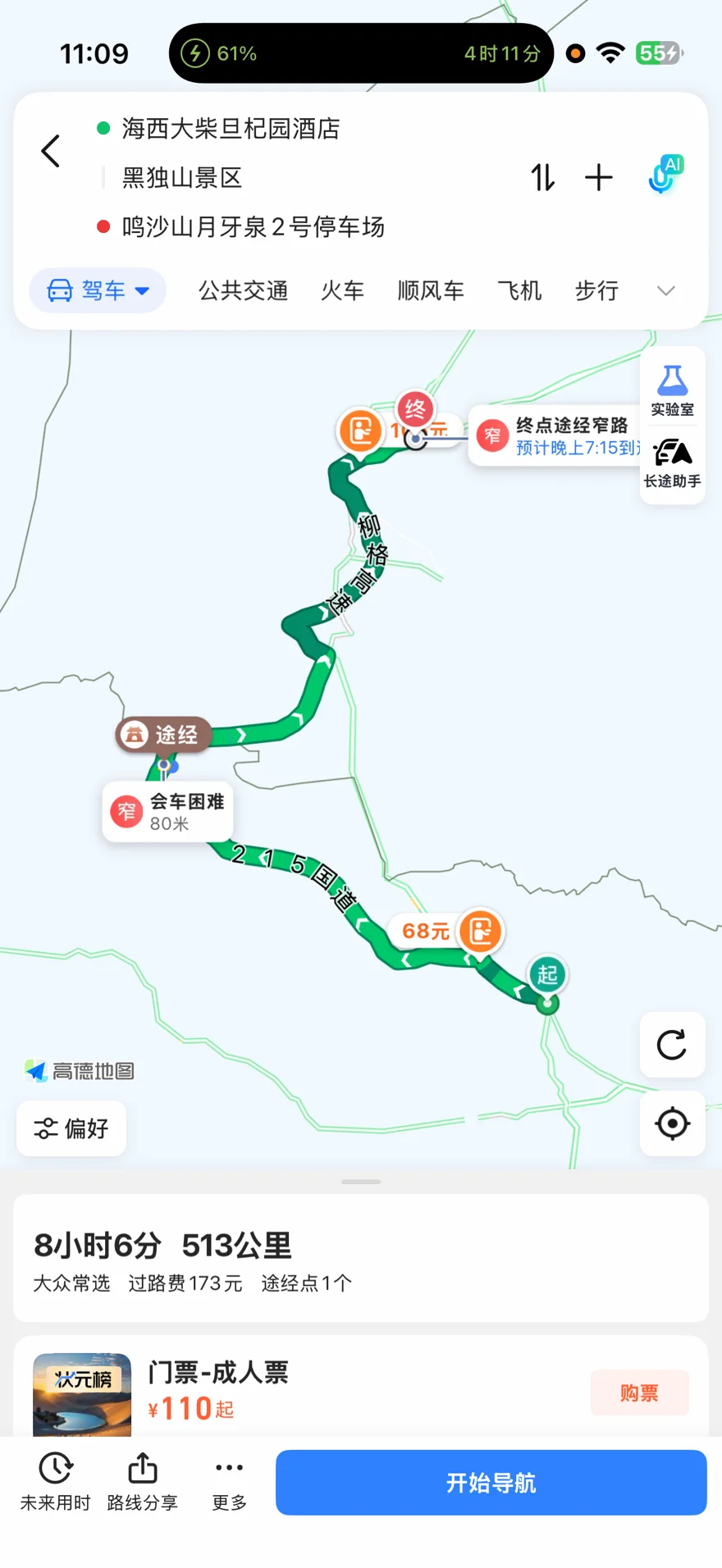Select the 飞机 travel mode

(x=519, y=290)
